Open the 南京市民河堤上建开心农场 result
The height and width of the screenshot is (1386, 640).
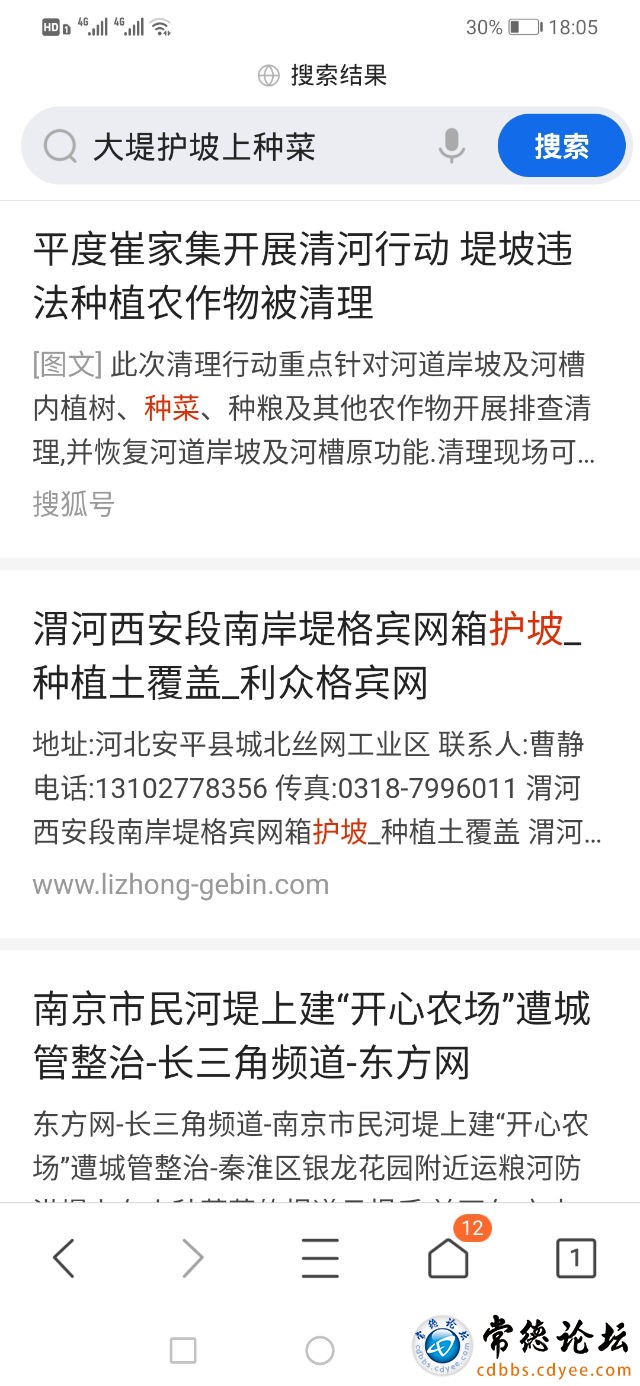point(311,1035)
